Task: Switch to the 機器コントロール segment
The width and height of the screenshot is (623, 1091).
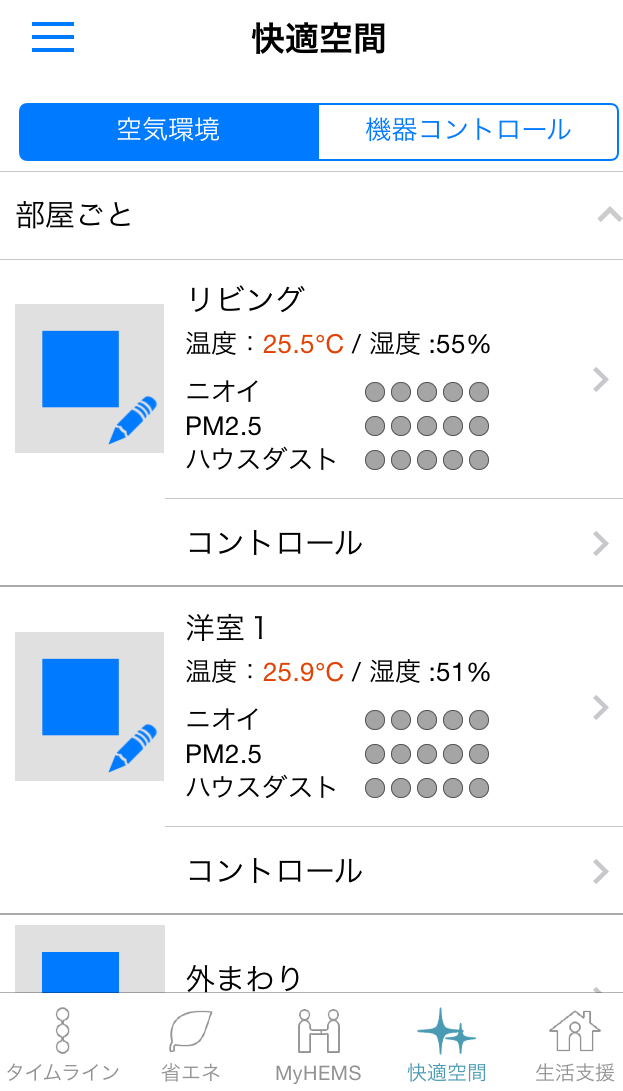Action: point(467,131)
